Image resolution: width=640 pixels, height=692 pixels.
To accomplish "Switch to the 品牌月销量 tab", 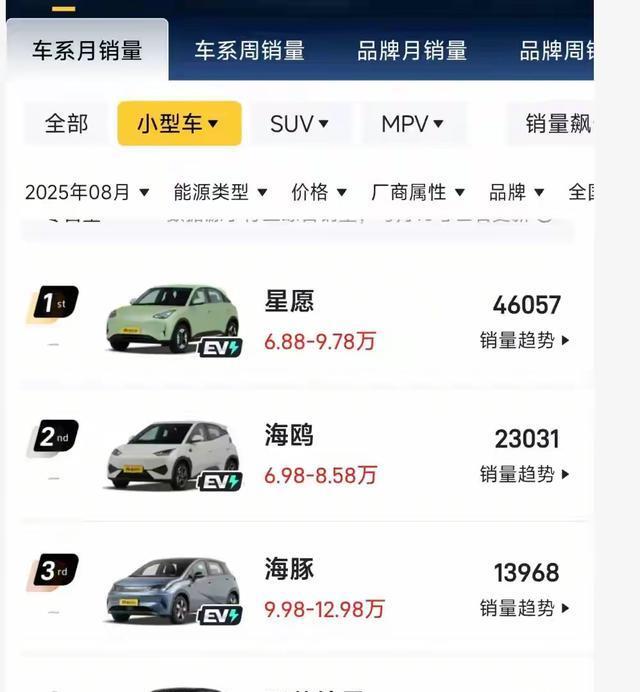I will [x=412, y=50].
